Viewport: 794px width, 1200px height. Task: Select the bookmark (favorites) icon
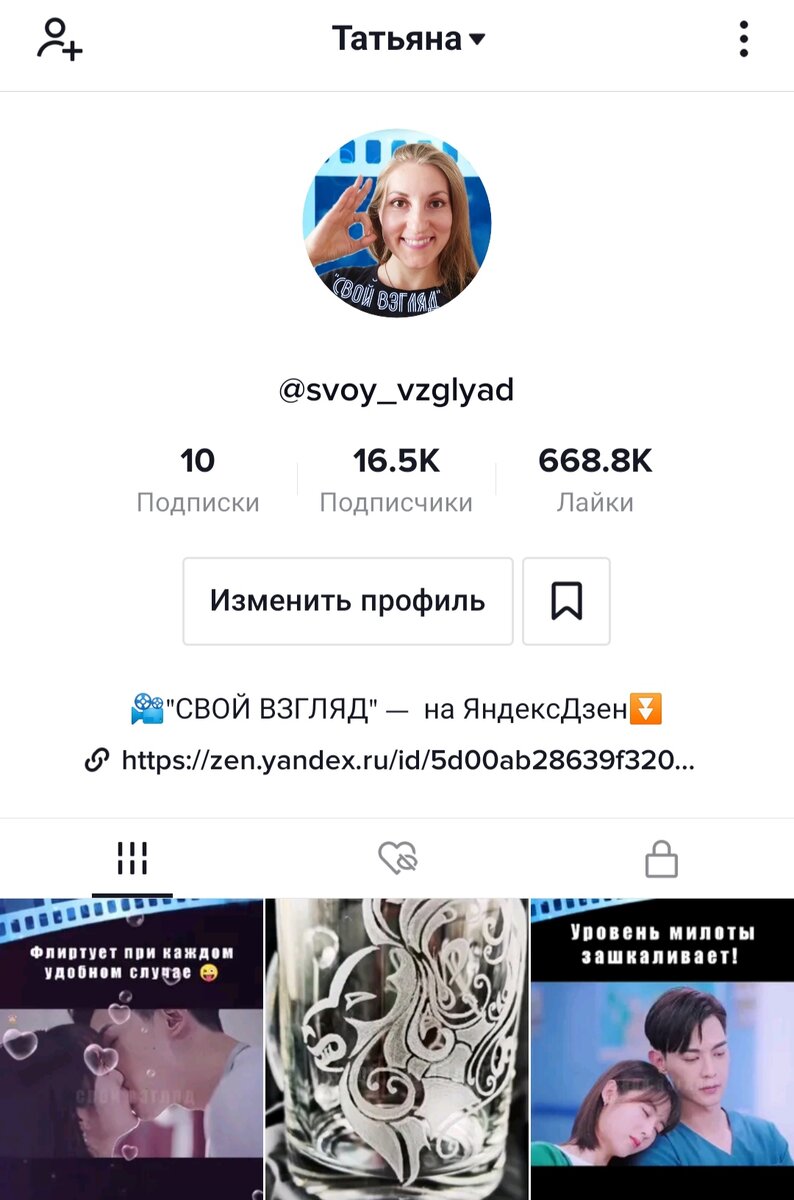[x=566, y=601]
